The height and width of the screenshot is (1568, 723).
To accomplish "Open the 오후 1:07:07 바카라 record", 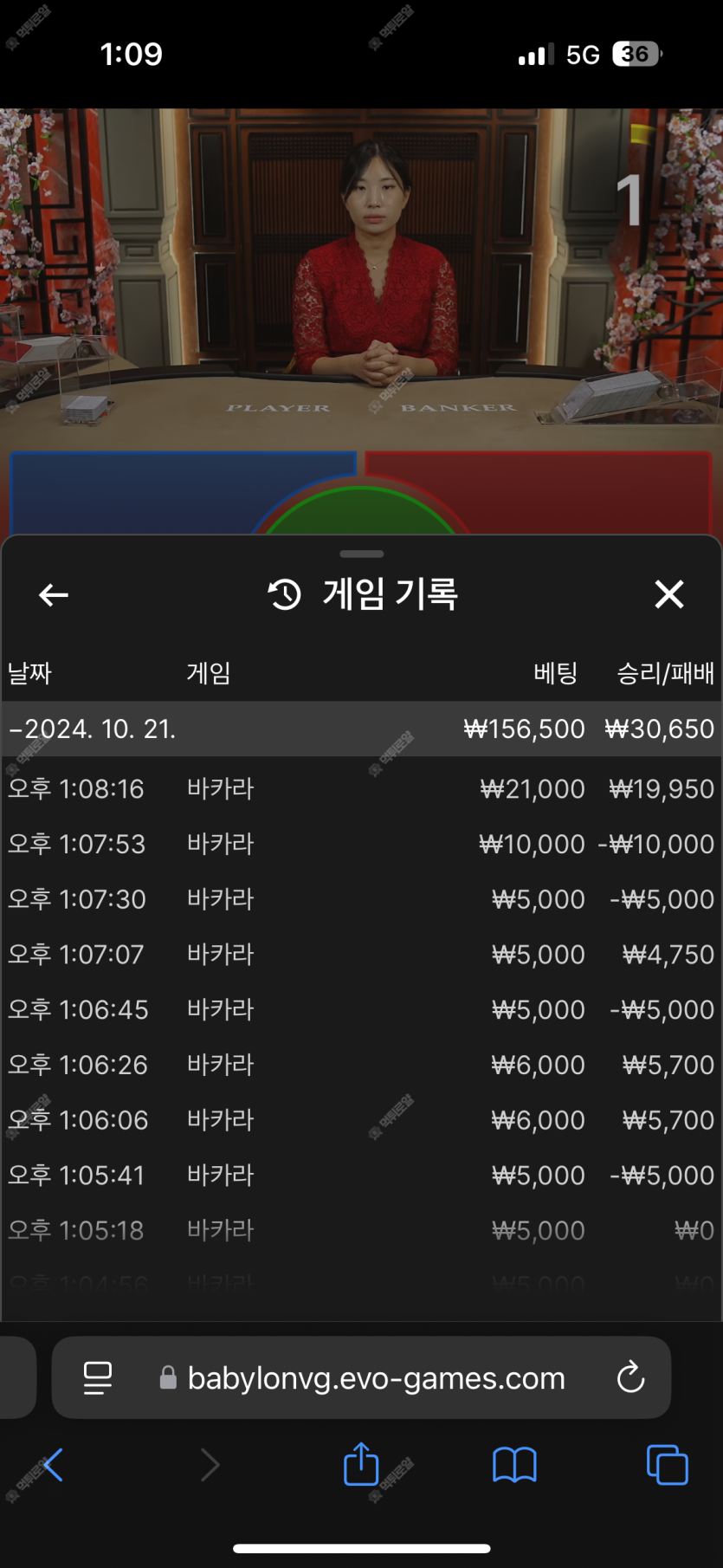I will click(x=361, y=955).
